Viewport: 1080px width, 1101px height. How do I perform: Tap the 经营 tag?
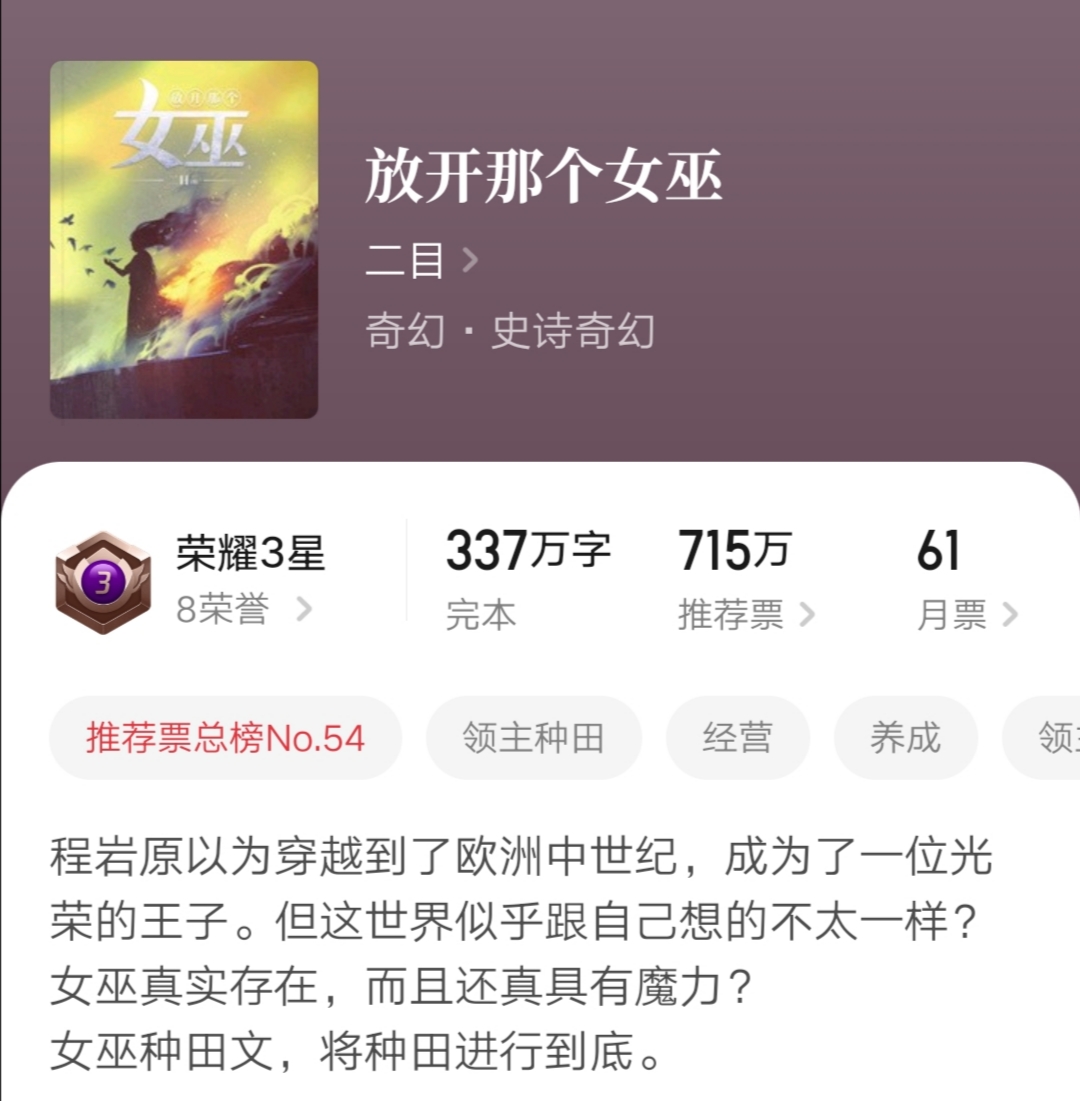[x=738, y=737]
